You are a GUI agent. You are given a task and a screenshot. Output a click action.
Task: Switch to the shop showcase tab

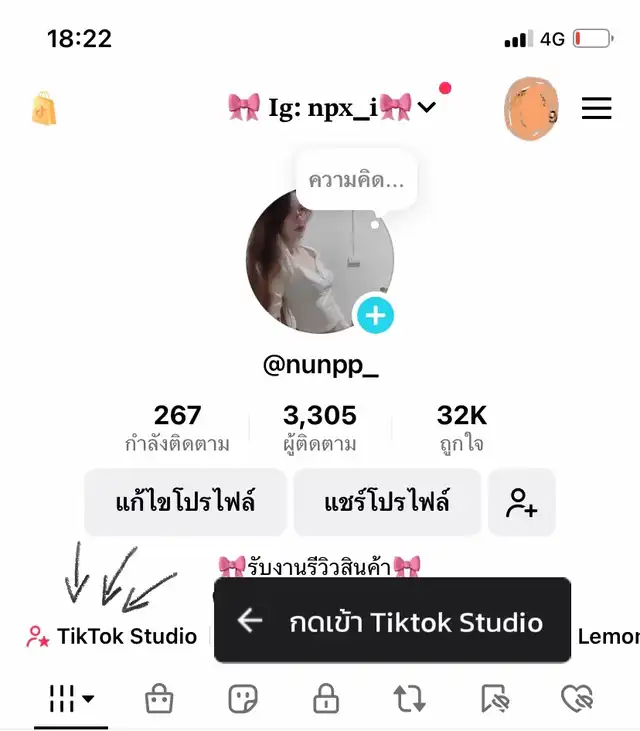point(159,699)
